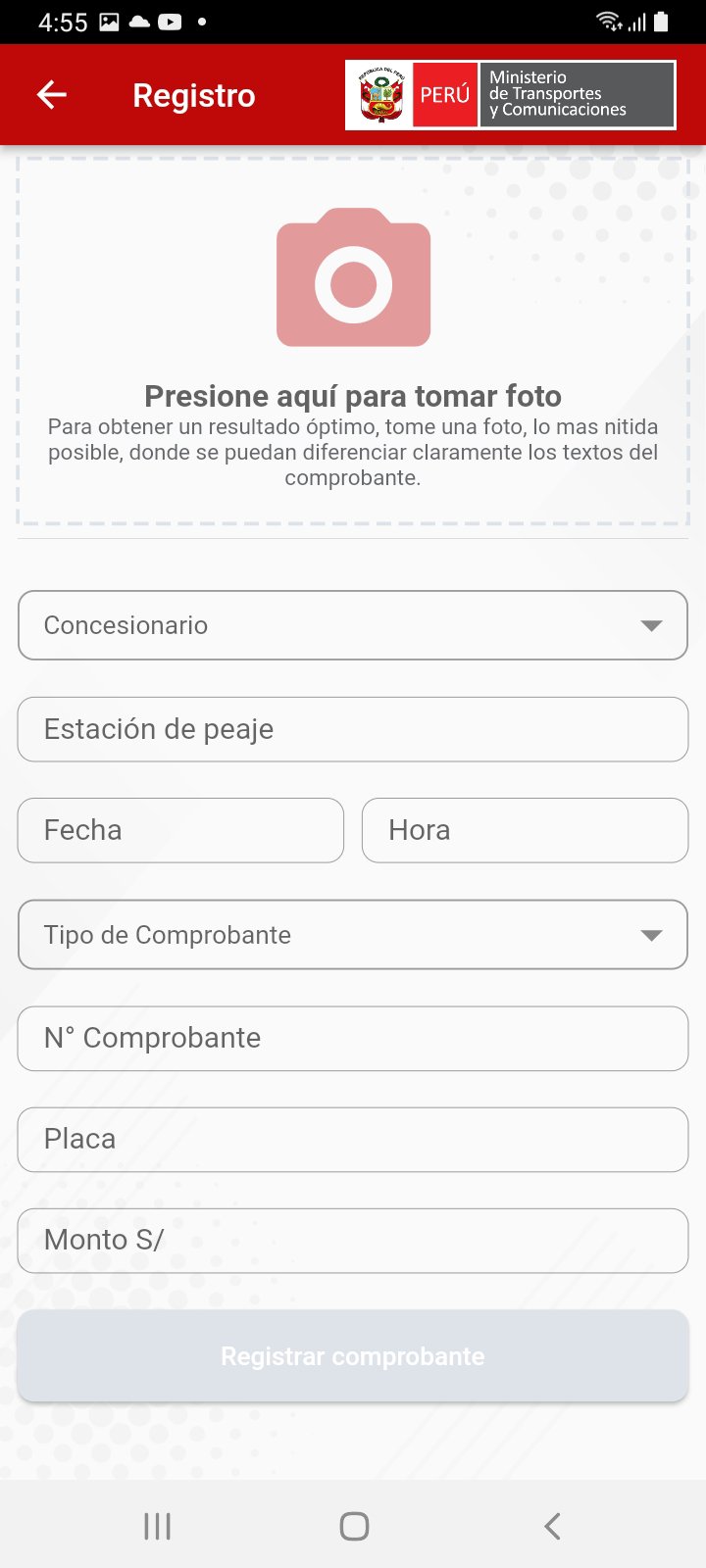Tap the Fecha field
Viewport: 706px width, 1568px height.
pos(180,830)
